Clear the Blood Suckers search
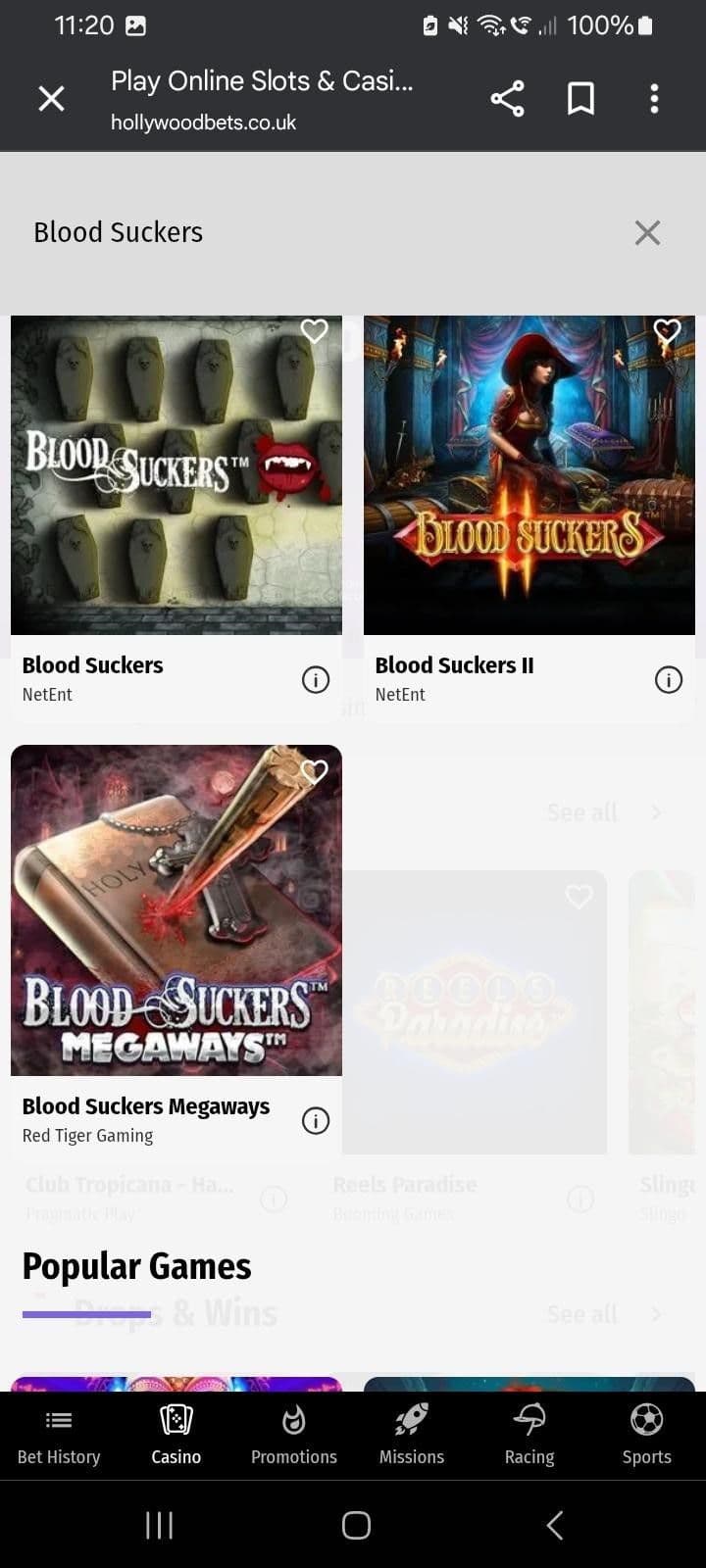The image size is (706, 1568). click(647, 232)
